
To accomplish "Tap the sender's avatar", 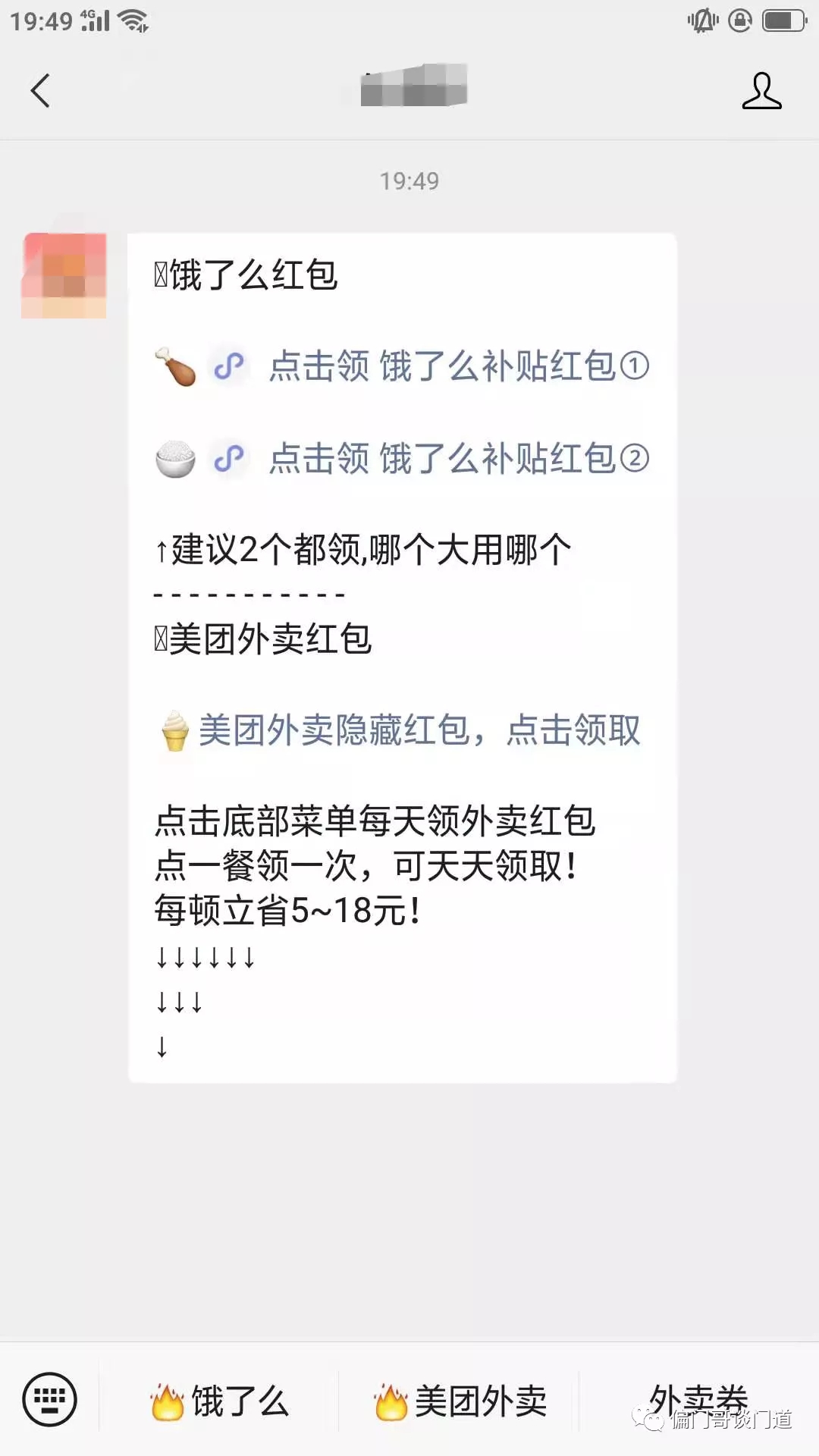I will pos(64,276).
